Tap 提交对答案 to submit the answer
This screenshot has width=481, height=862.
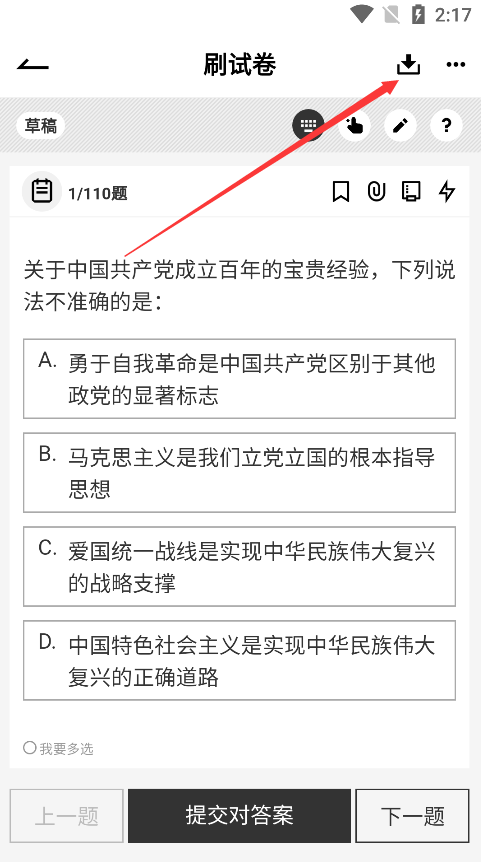[239, 816]
